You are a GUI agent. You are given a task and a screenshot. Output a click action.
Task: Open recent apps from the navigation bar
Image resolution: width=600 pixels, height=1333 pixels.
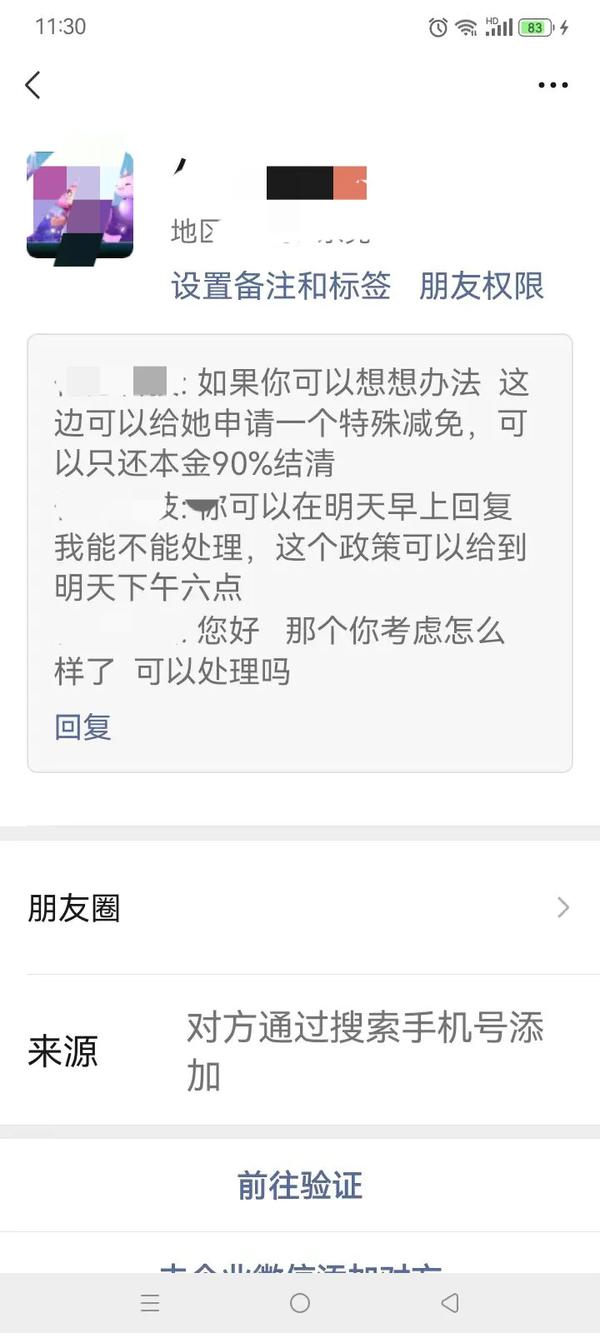click(150, 1303)
